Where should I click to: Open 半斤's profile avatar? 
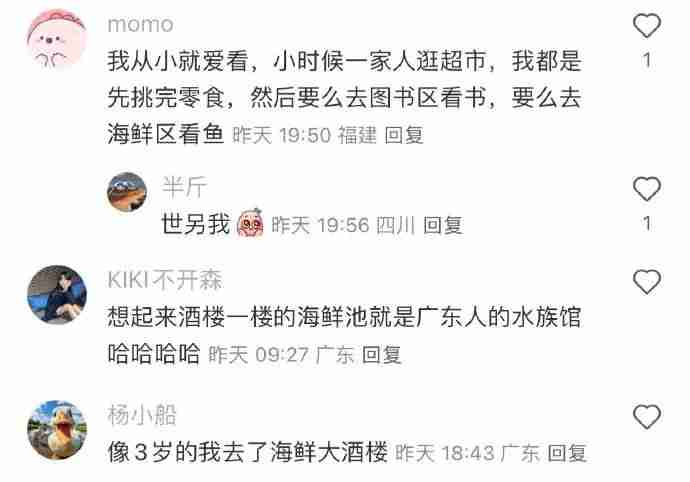click(128, 191)
